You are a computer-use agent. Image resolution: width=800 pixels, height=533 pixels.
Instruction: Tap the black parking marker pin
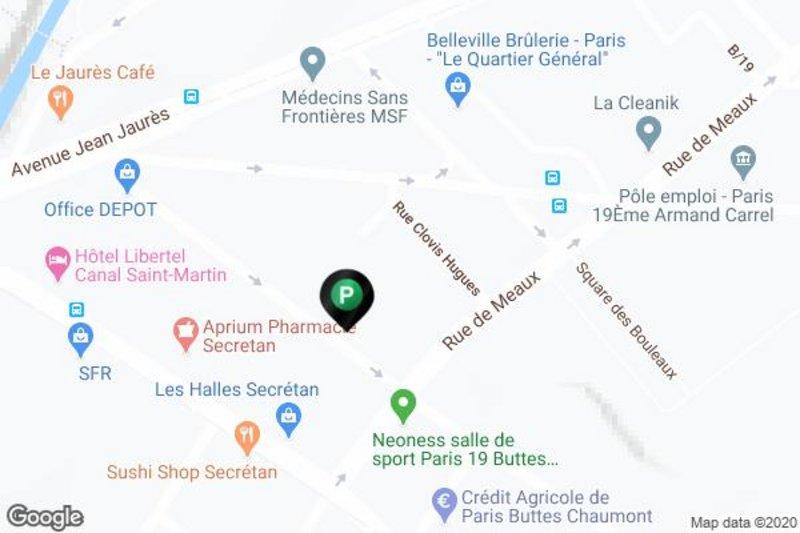pyautogui.click(x=346, y=295)
